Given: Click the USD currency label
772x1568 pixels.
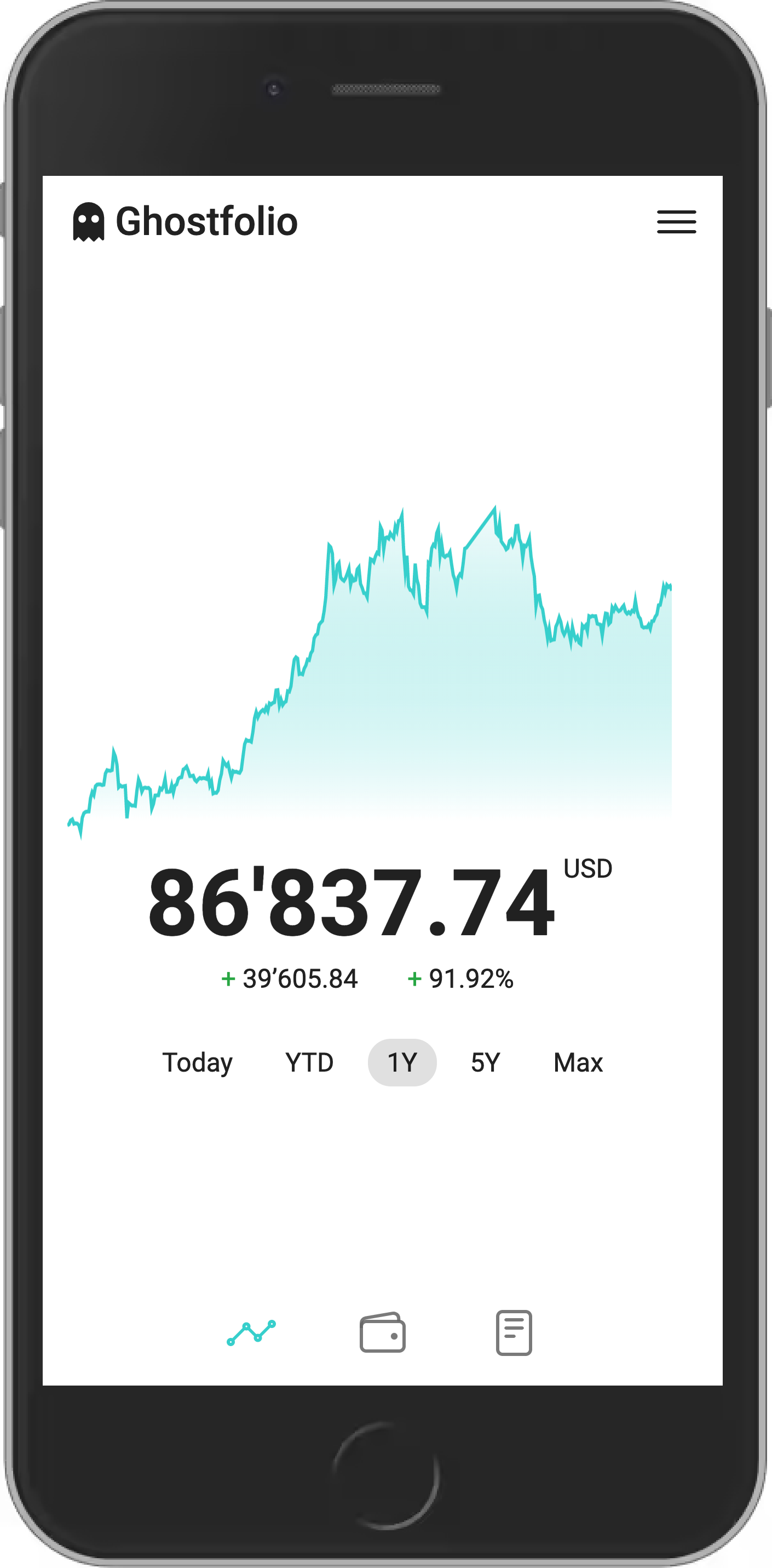Looking at the screenshot, I should 586,868.
